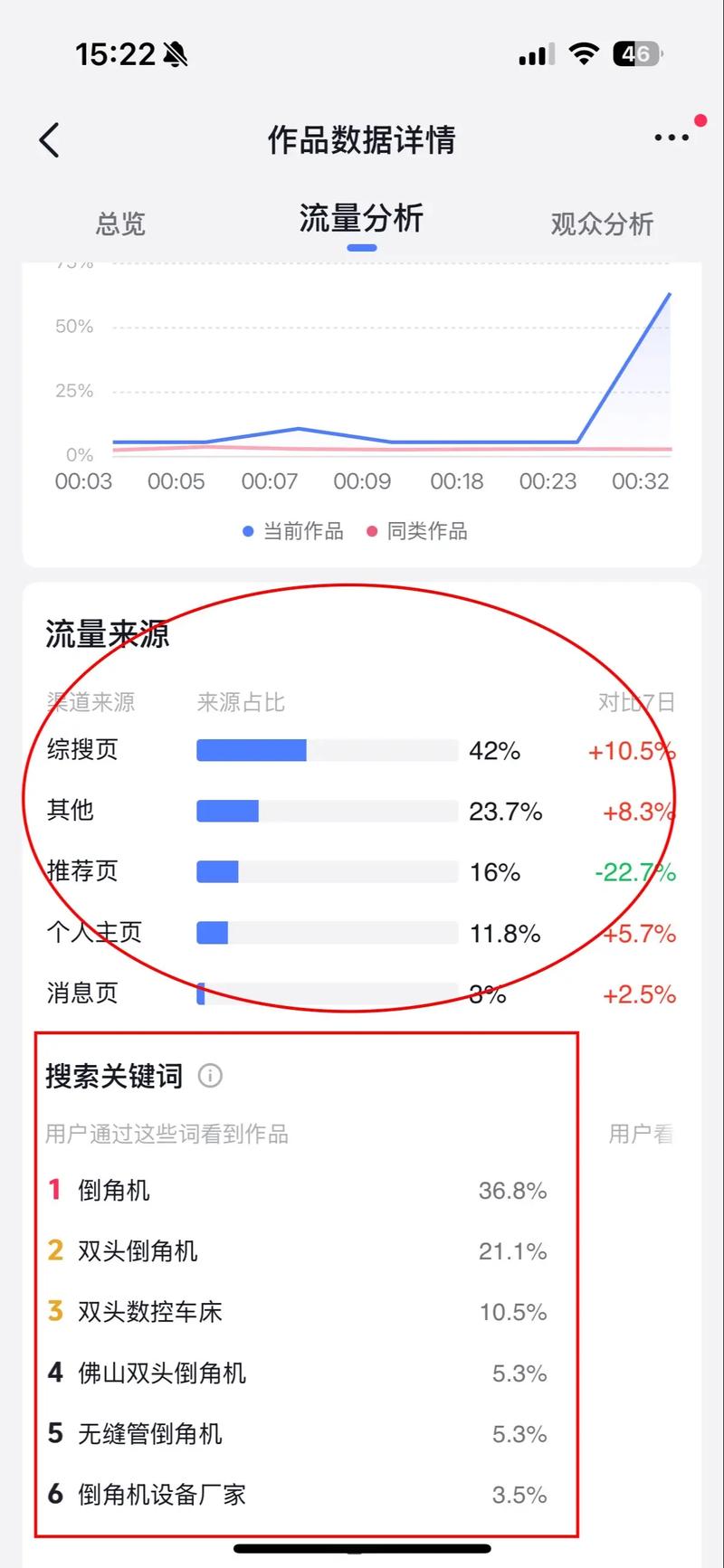Tap the 00:32 point on the timeline
724x1568 pixels.
click(x=642, y=481)
